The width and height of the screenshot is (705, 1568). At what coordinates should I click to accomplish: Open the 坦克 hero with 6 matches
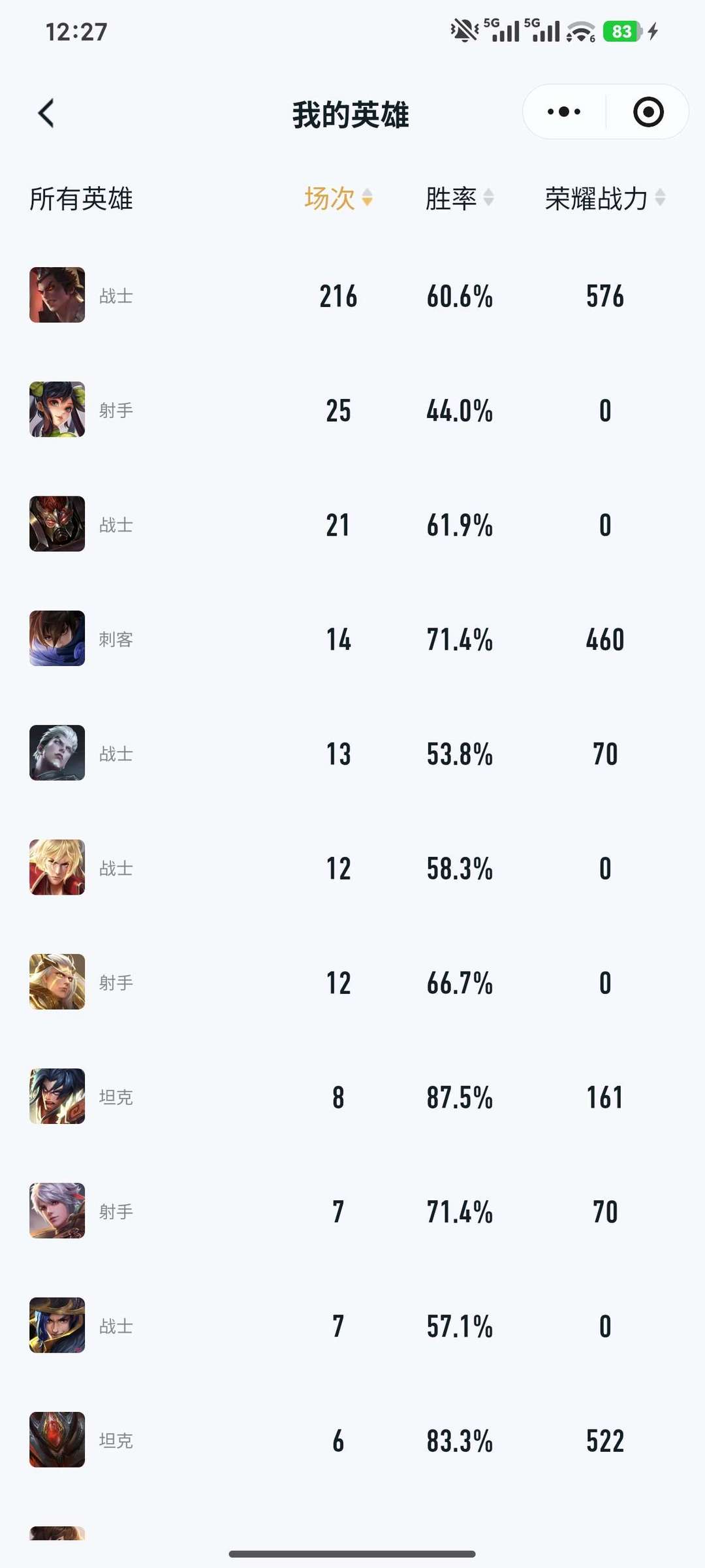coord(352,1439)
